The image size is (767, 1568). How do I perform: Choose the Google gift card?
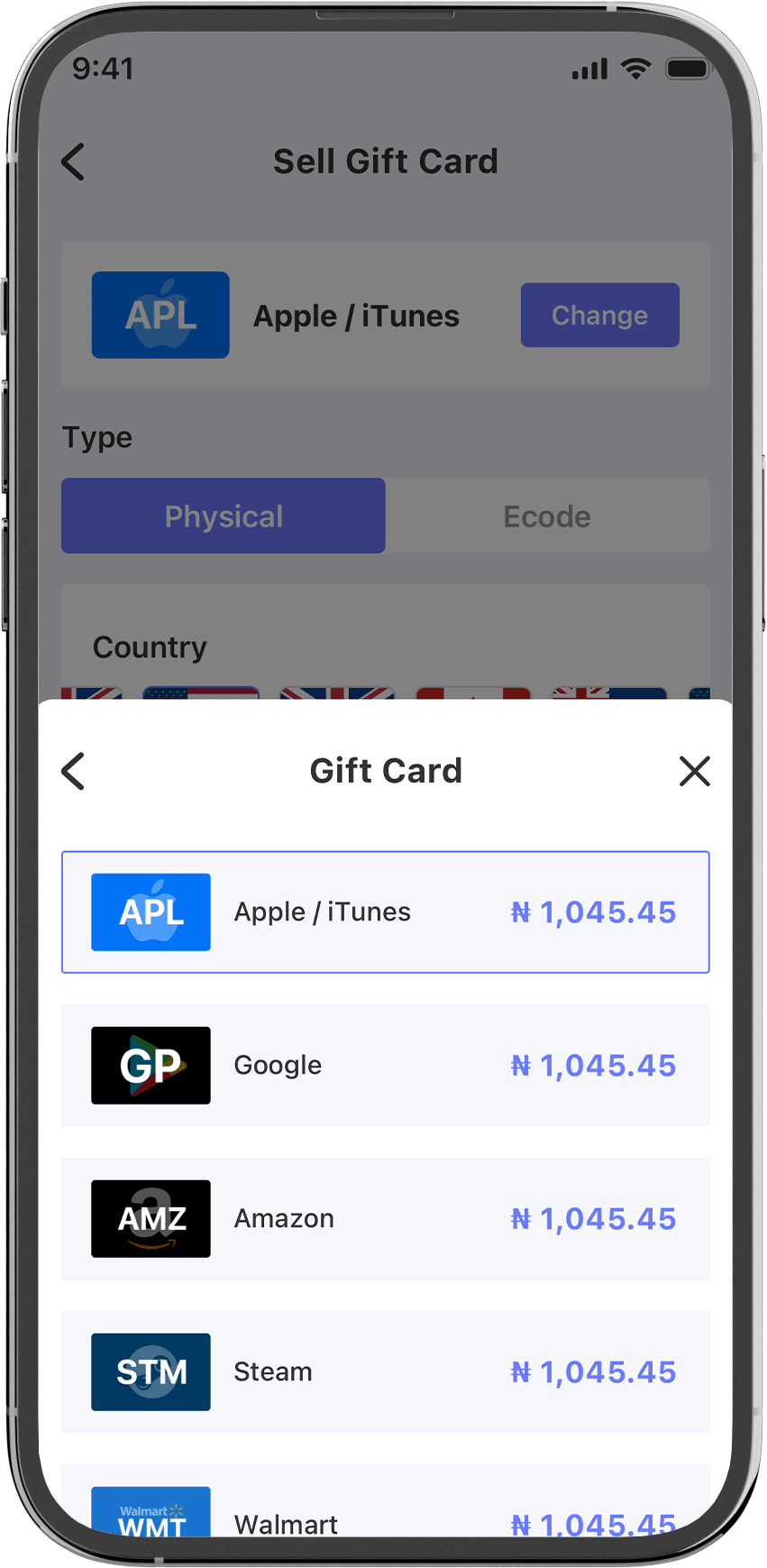coord(385,1065)
